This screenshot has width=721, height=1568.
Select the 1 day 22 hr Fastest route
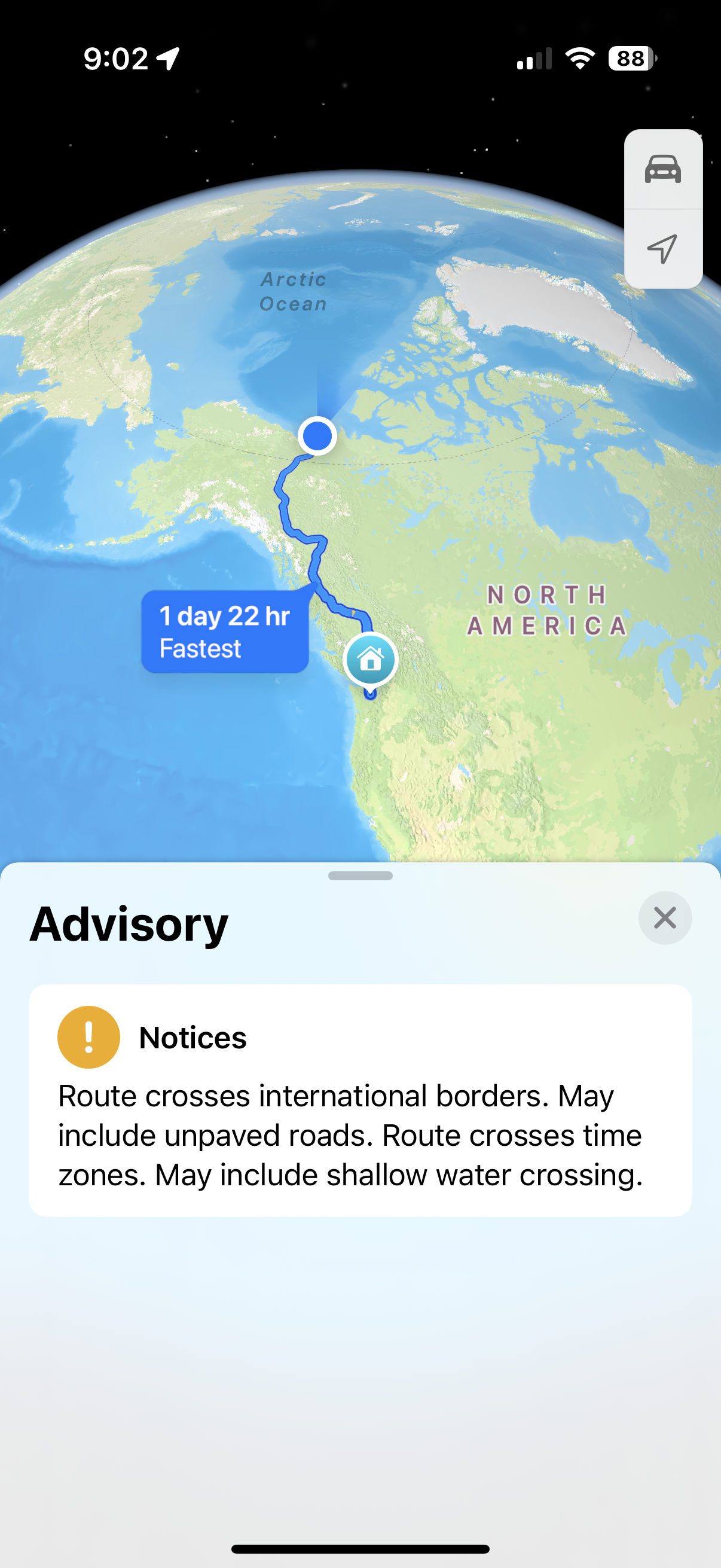point(225,632)
